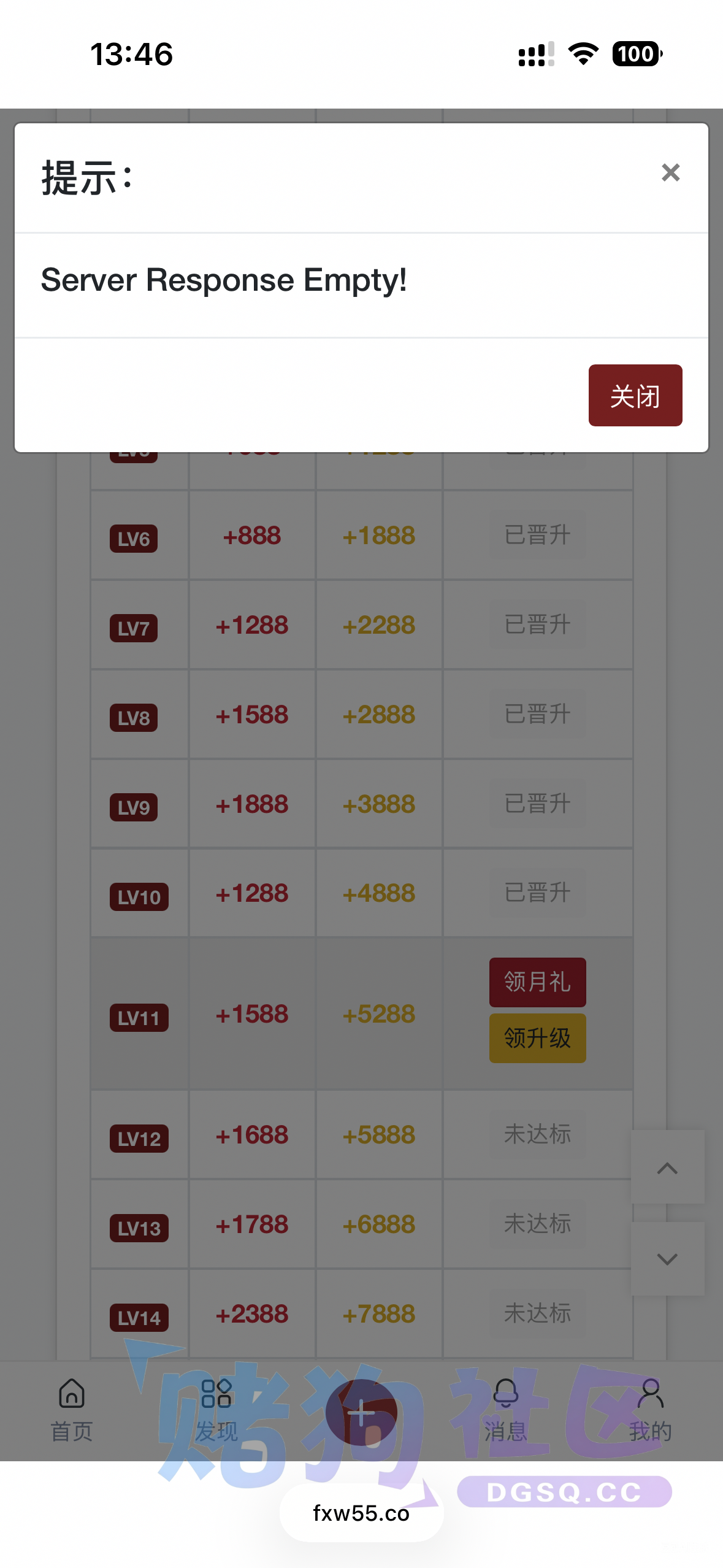Claim the monthly gift 领月礼
The image size is (723, 1568).
pos(537,982)
